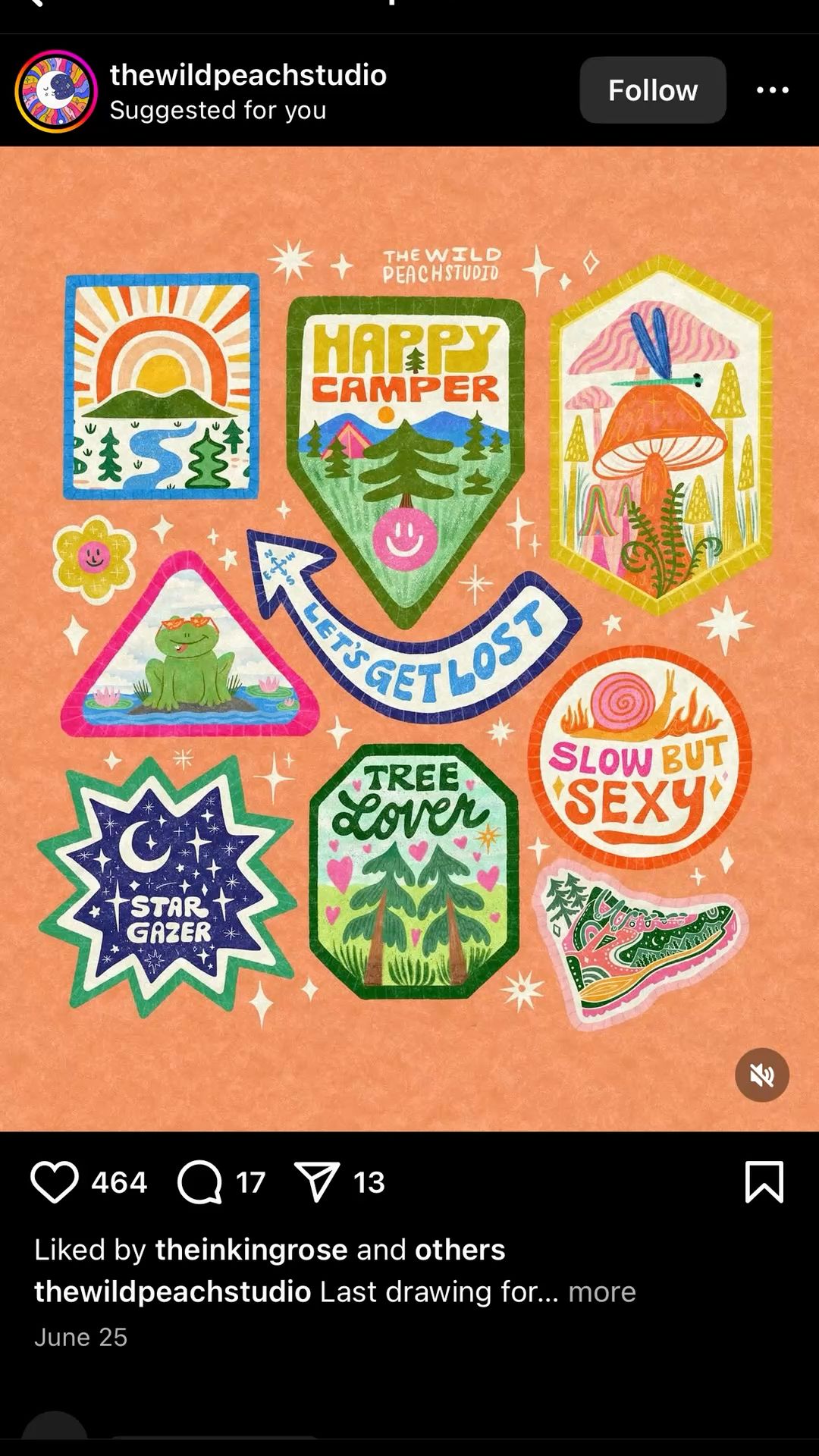Follow thewildpeachstudio
This screenshot has width=819, height=1456.
click(x=652, y=90)
